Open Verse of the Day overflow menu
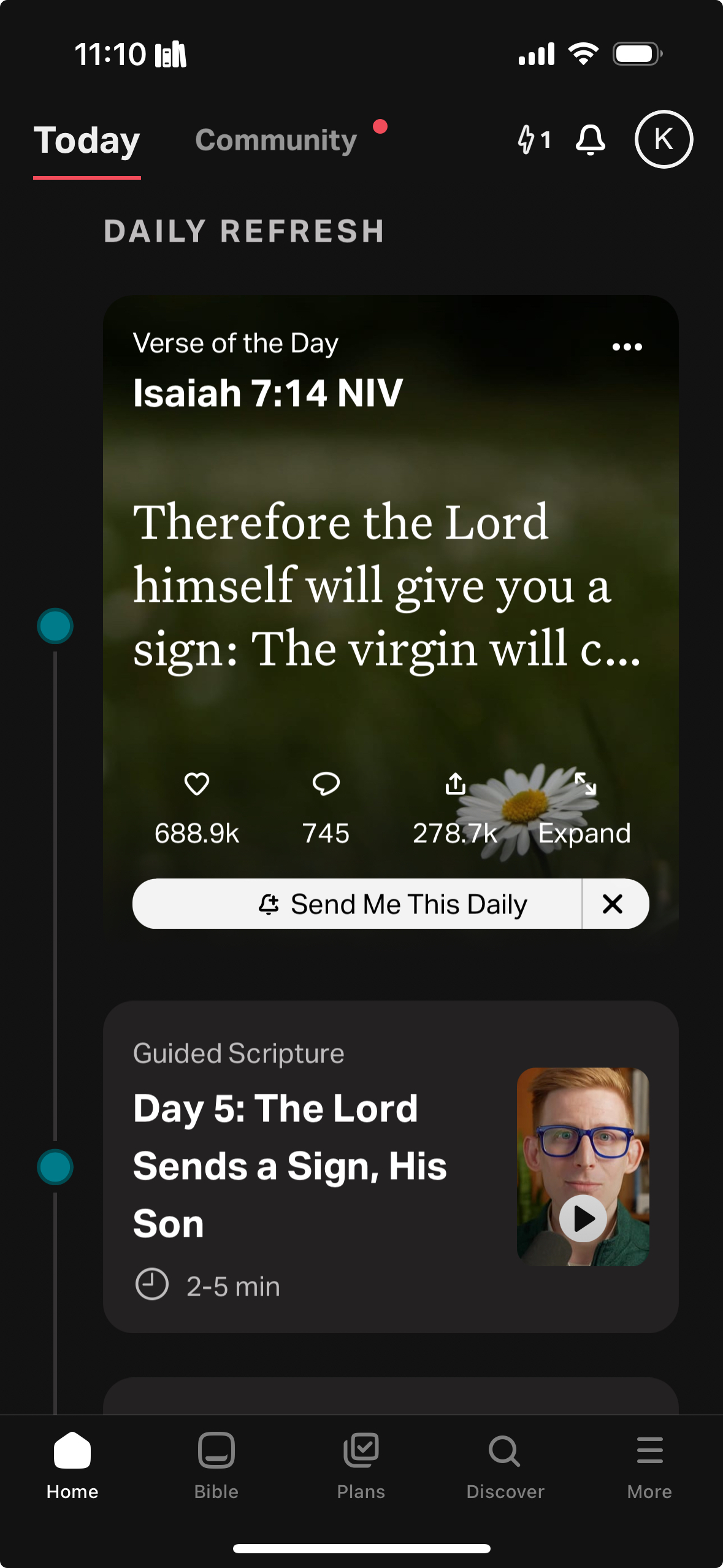The height and width of the screenshot is (1568, 723). 627,347
